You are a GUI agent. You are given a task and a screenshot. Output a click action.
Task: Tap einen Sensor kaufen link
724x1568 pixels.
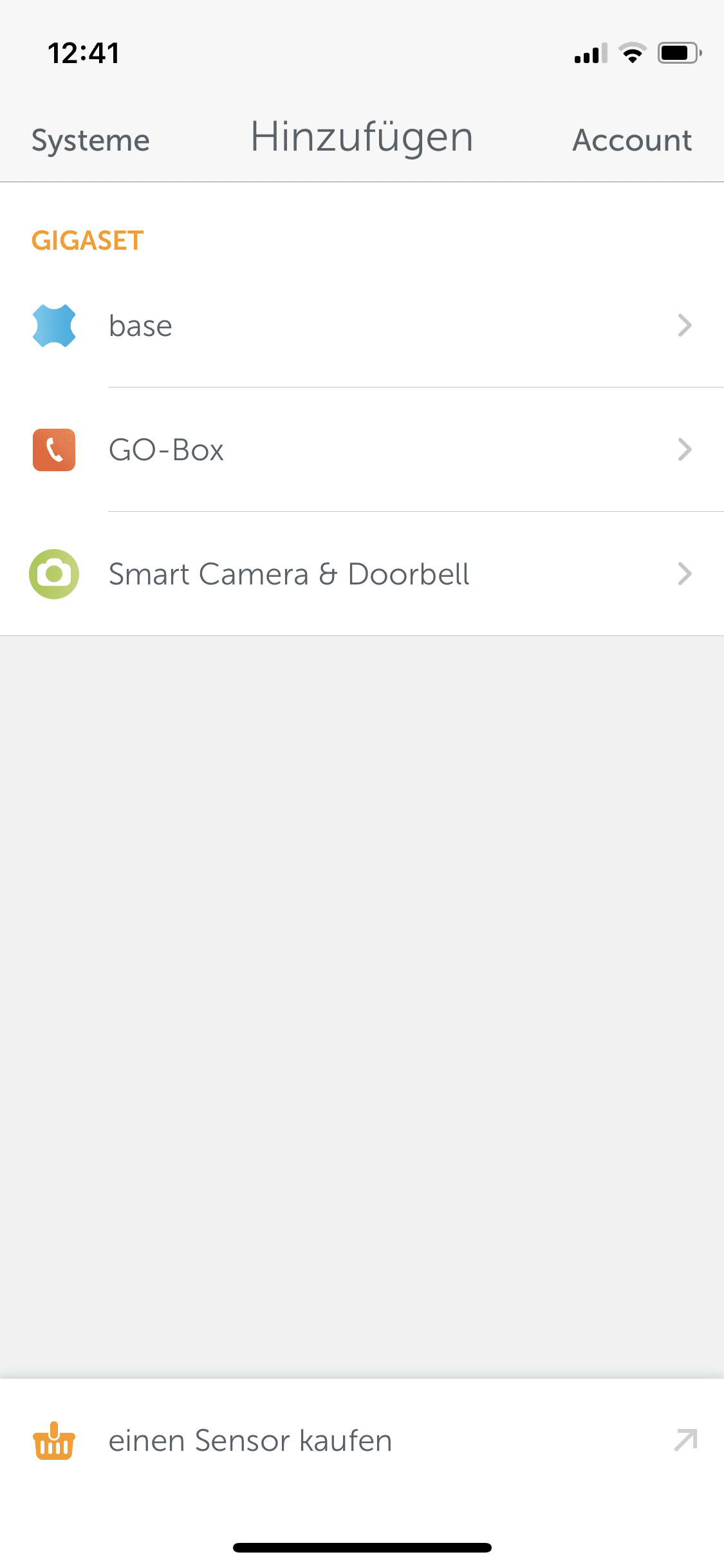(362, 1441)
